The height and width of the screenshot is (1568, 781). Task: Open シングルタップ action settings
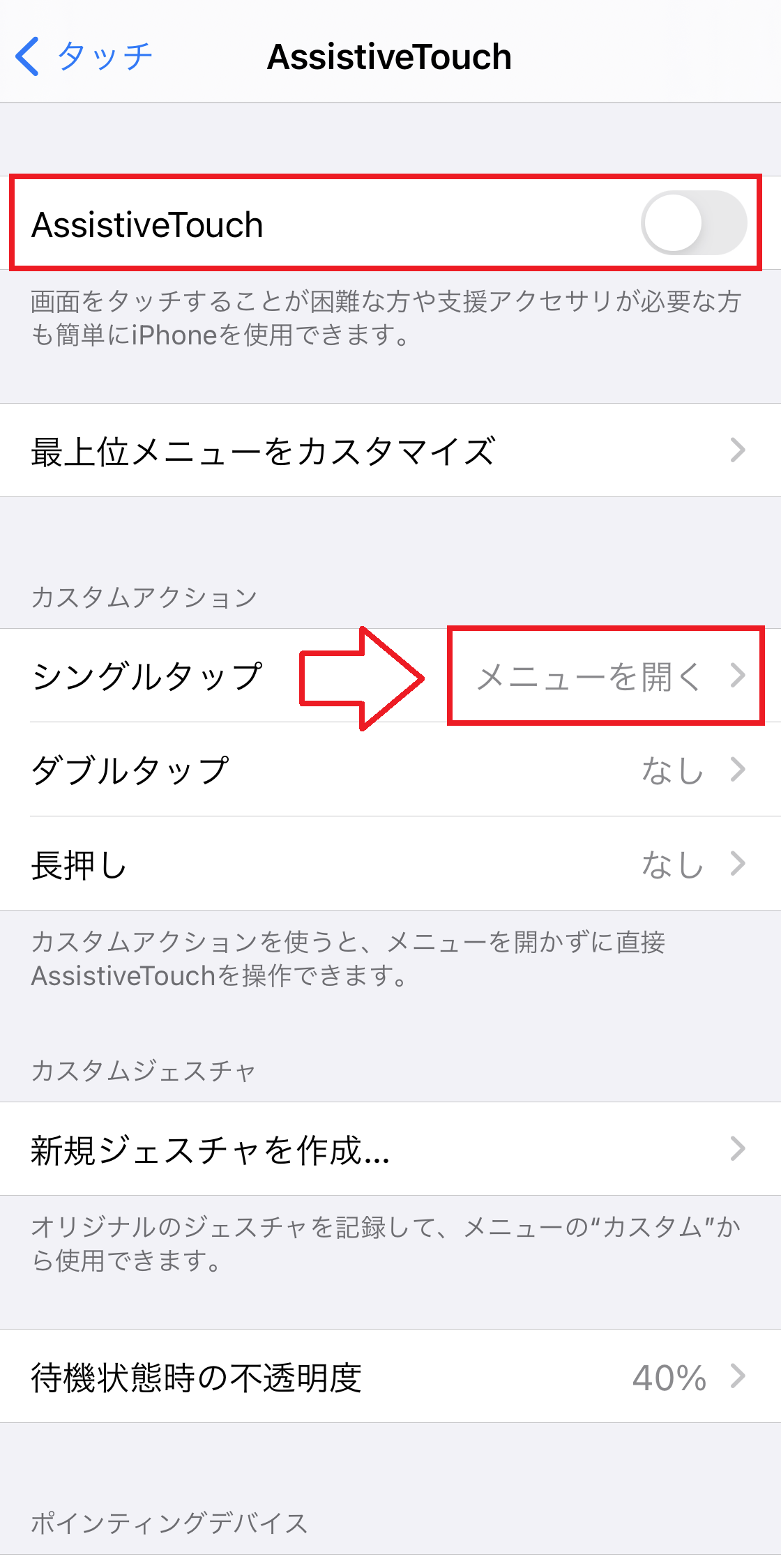[x=389, y=676]
